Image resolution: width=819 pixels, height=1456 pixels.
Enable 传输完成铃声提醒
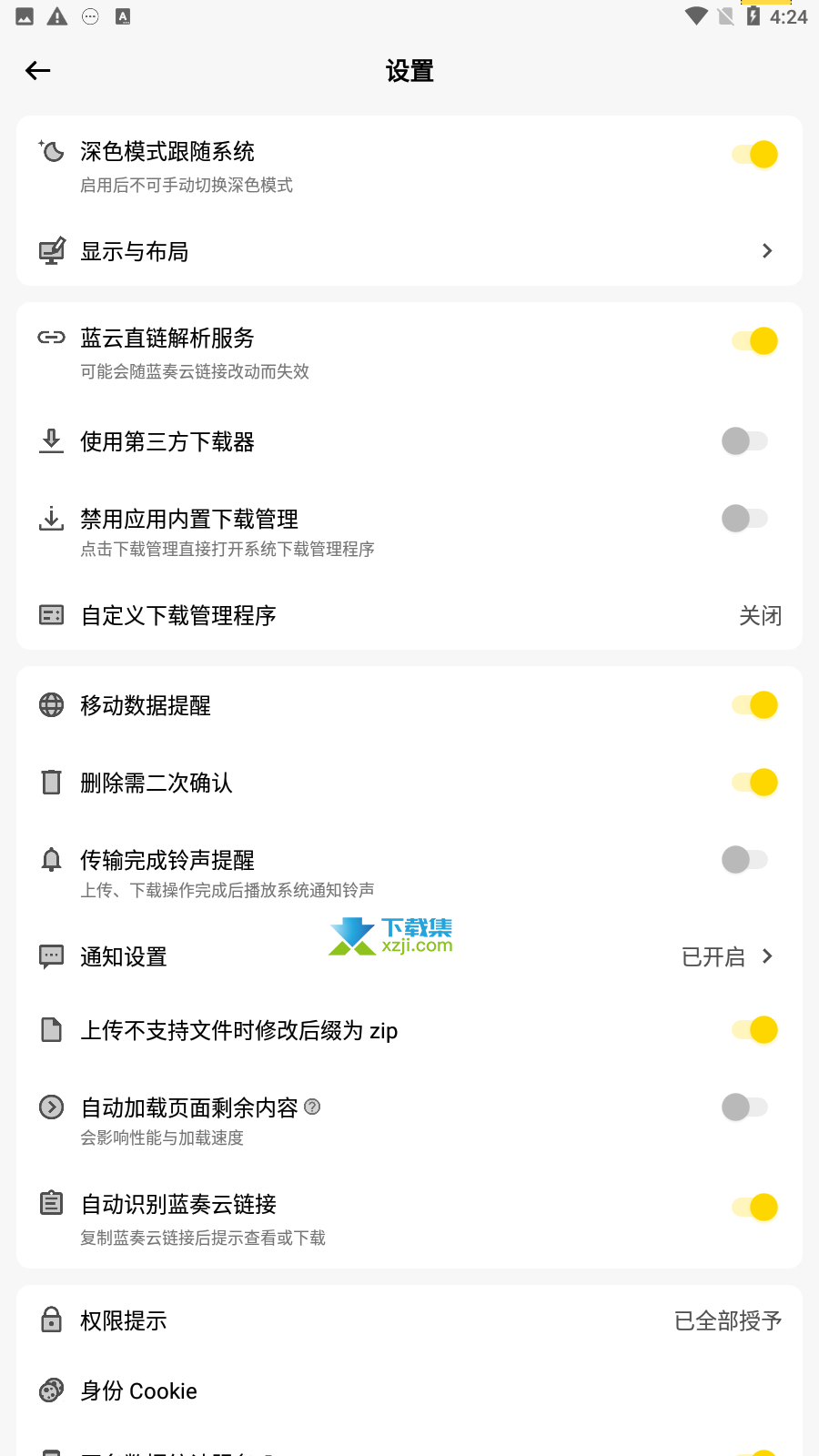click(745, 860)
